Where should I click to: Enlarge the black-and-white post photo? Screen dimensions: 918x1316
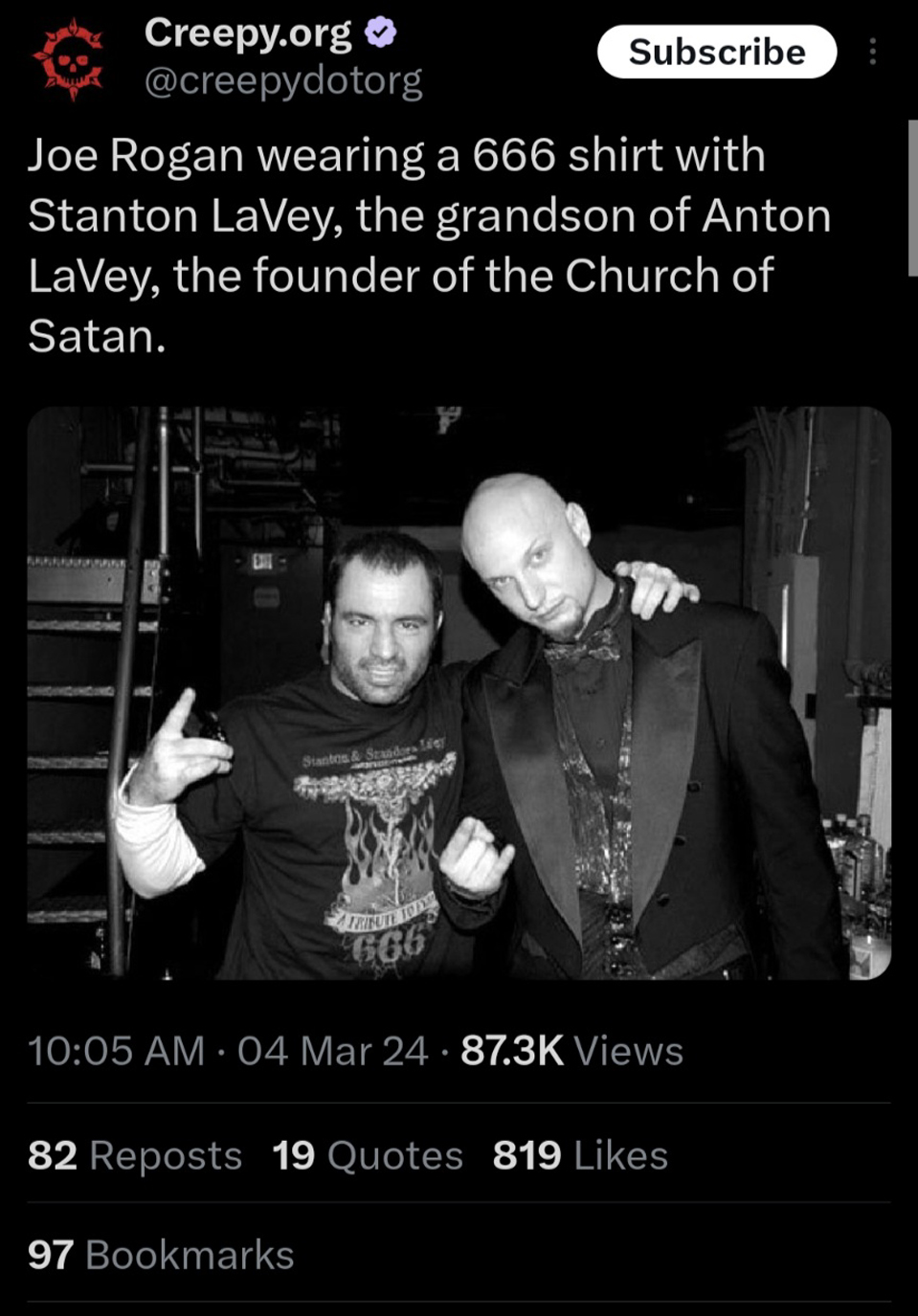tap(459, 692)
